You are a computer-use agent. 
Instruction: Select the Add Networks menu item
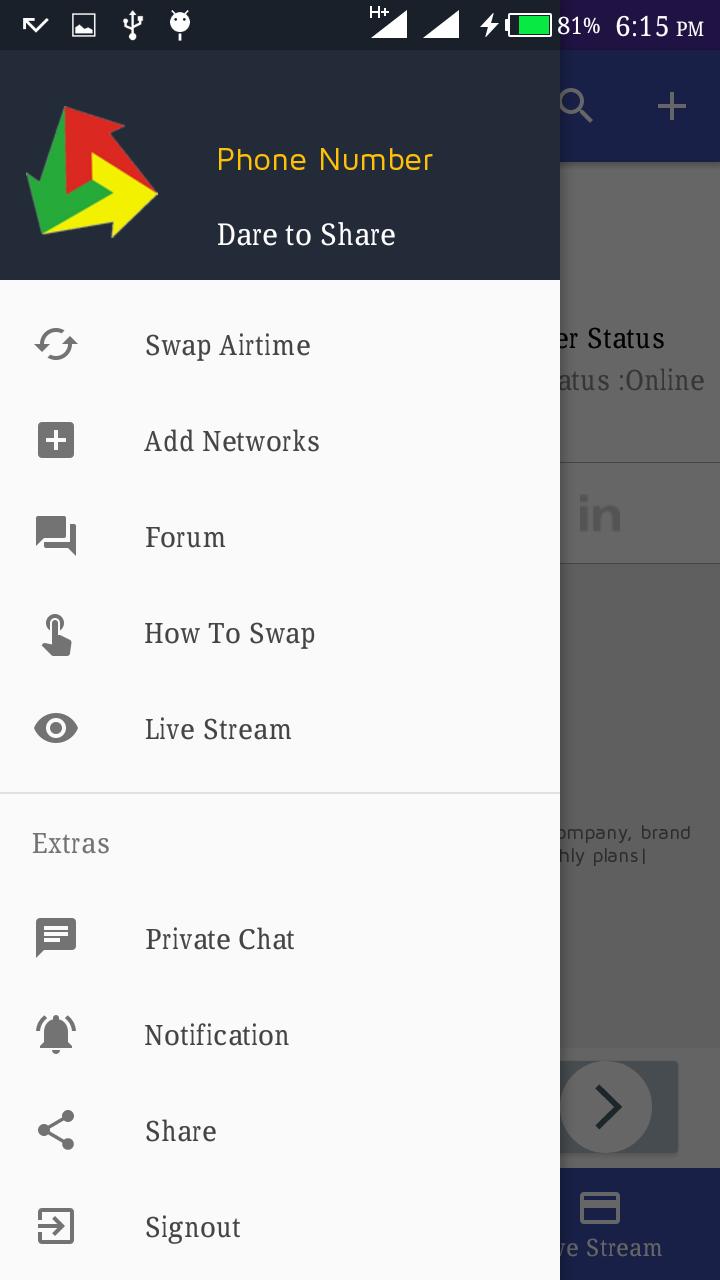point(231,441)
